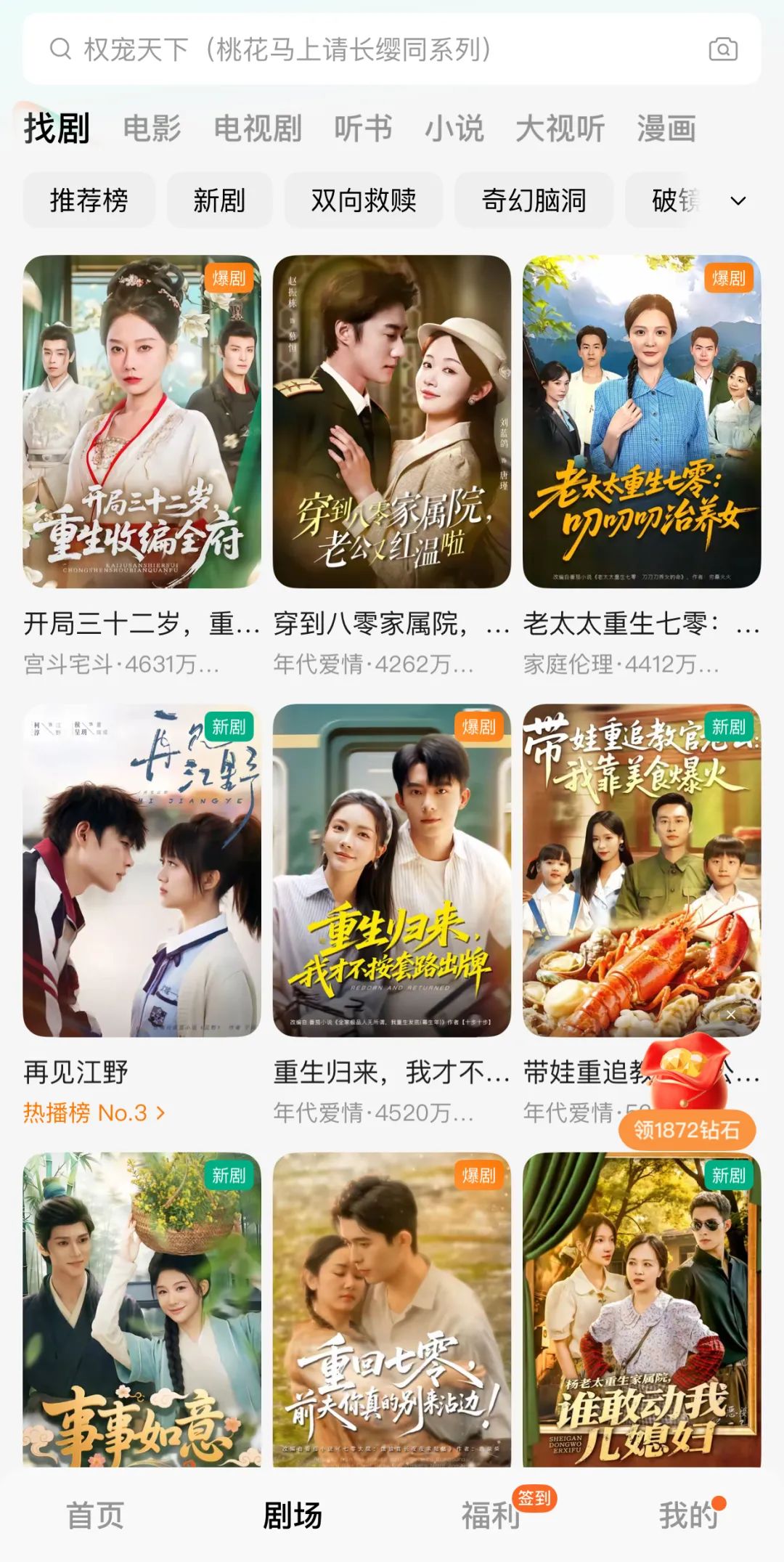Image resolution: width=784 pixels, height=1562 pixels.
Task: Choose the 奇幻脑洞 category chip
Action: click(x=534, y=200)
